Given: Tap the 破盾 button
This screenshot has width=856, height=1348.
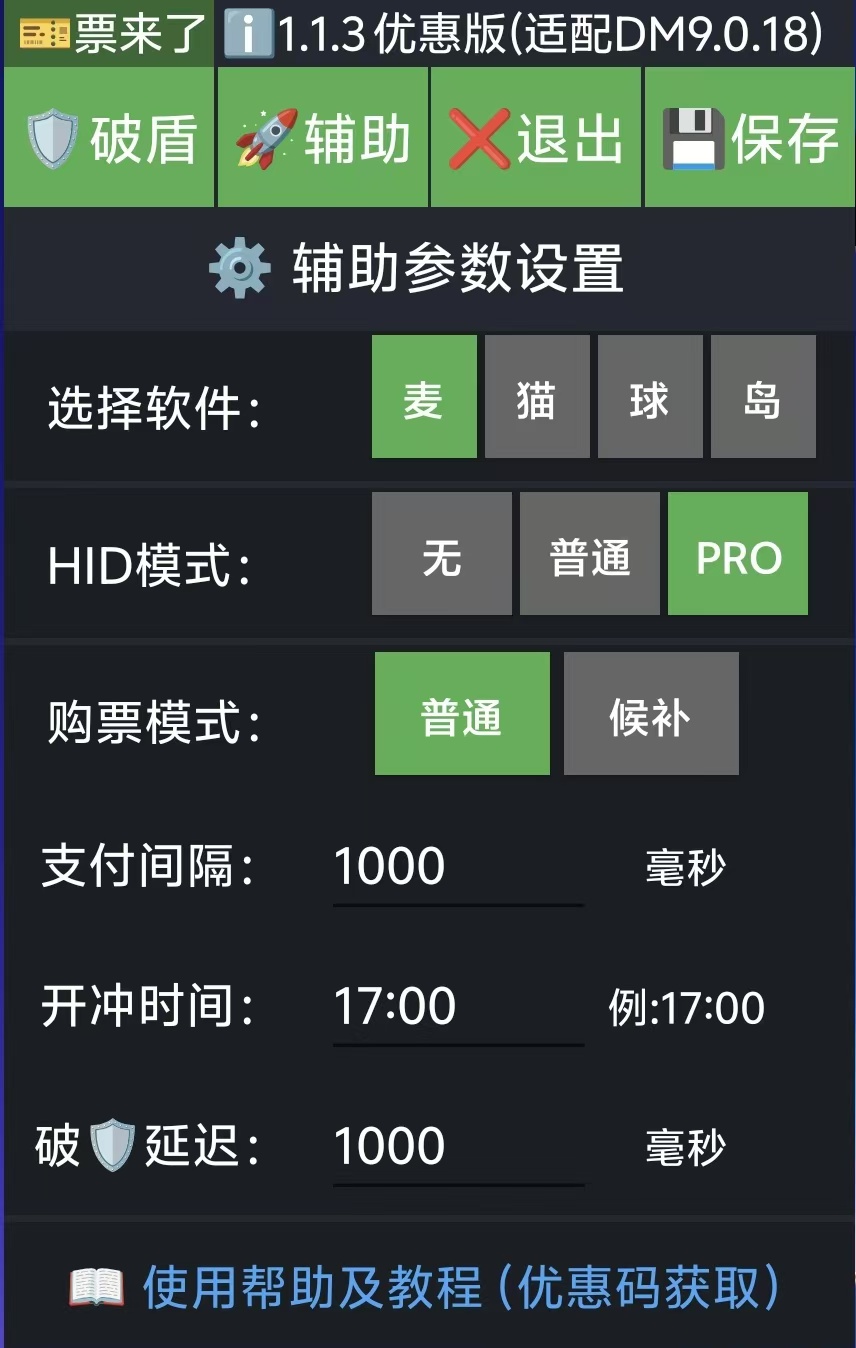Looking at the screenshot, I should point(109,138).
